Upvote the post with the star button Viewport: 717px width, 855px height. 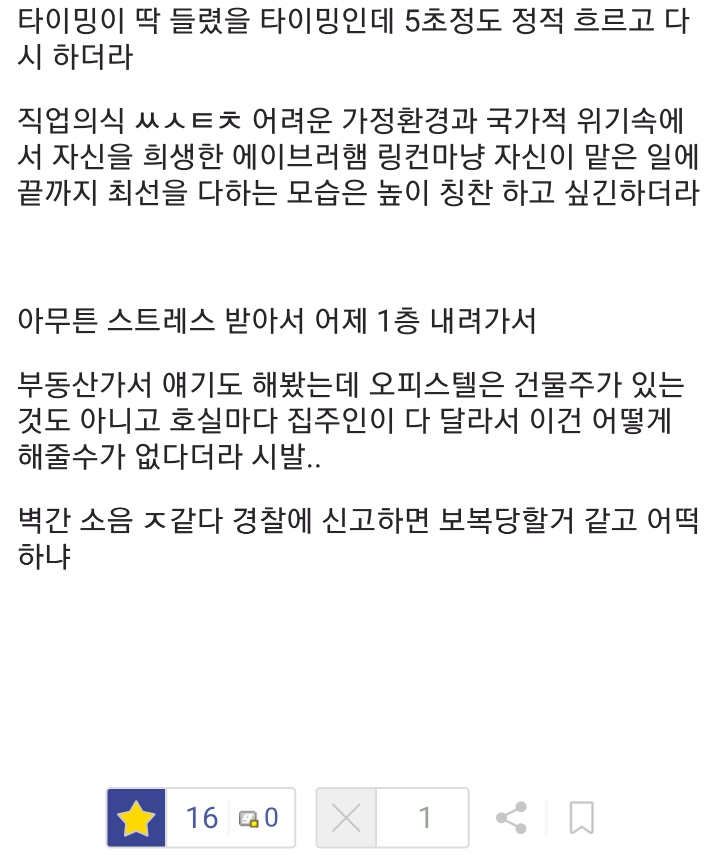tap(136, 818)
